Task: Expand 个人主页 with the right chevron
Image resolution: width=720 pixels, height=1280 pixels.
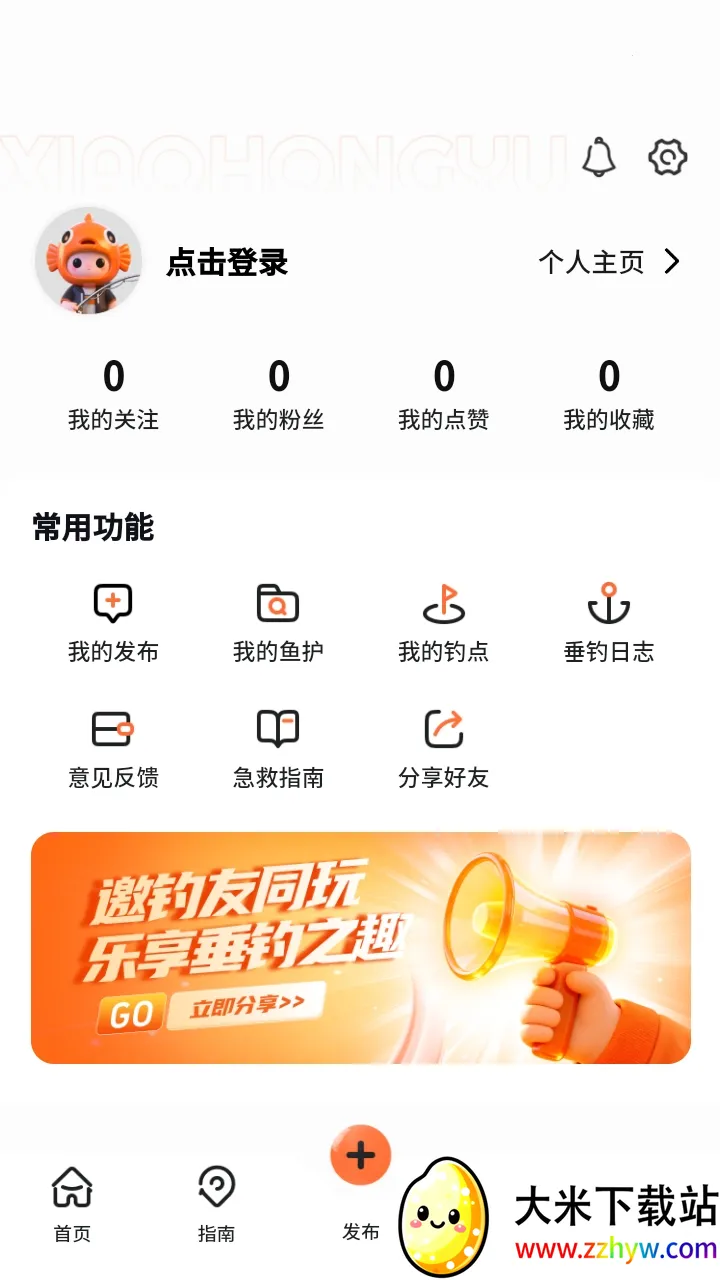Action: tap(672, 262)
